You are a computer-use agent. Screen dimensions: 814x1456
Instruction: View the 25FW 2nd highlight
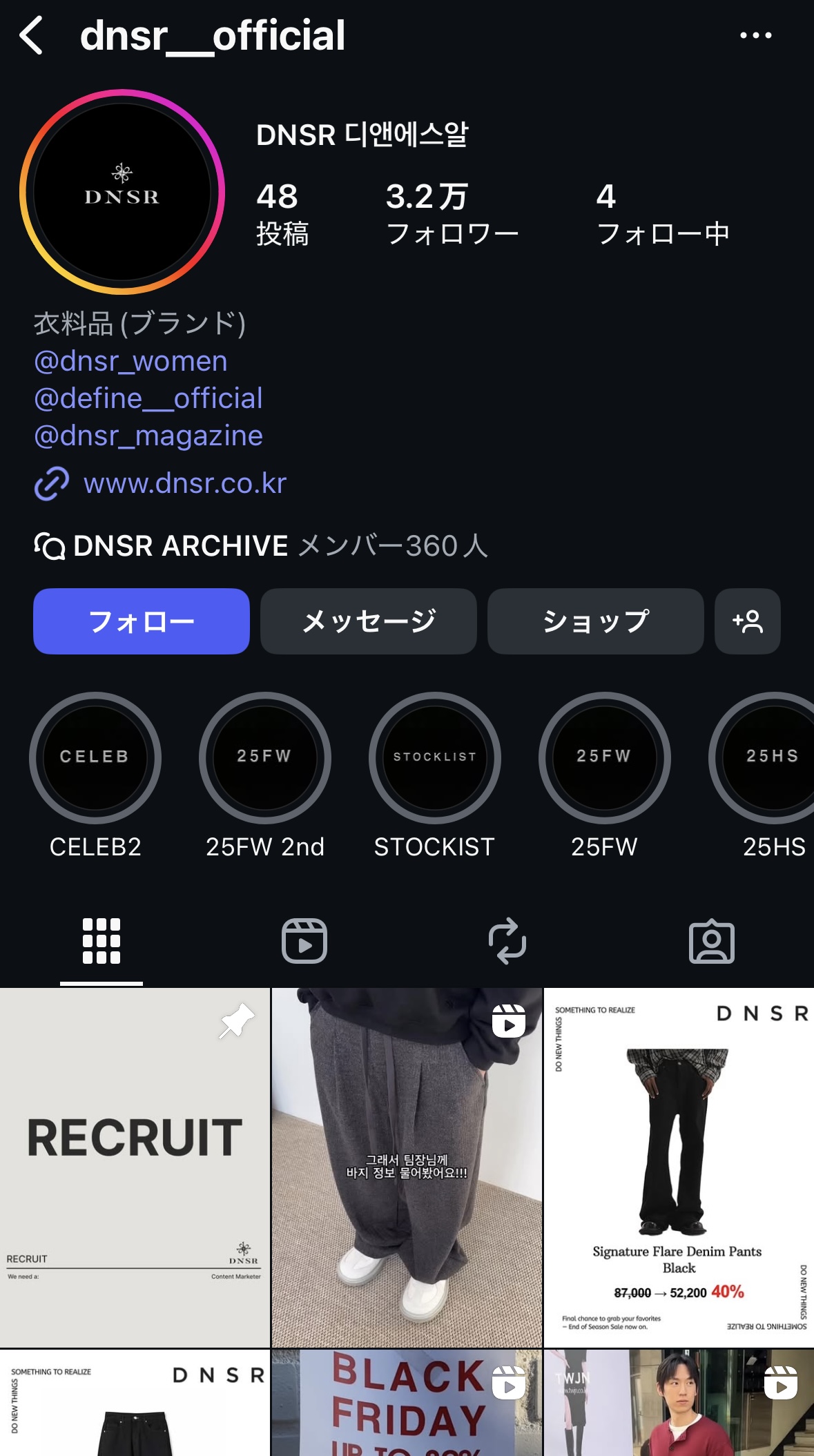pos(265,758)
